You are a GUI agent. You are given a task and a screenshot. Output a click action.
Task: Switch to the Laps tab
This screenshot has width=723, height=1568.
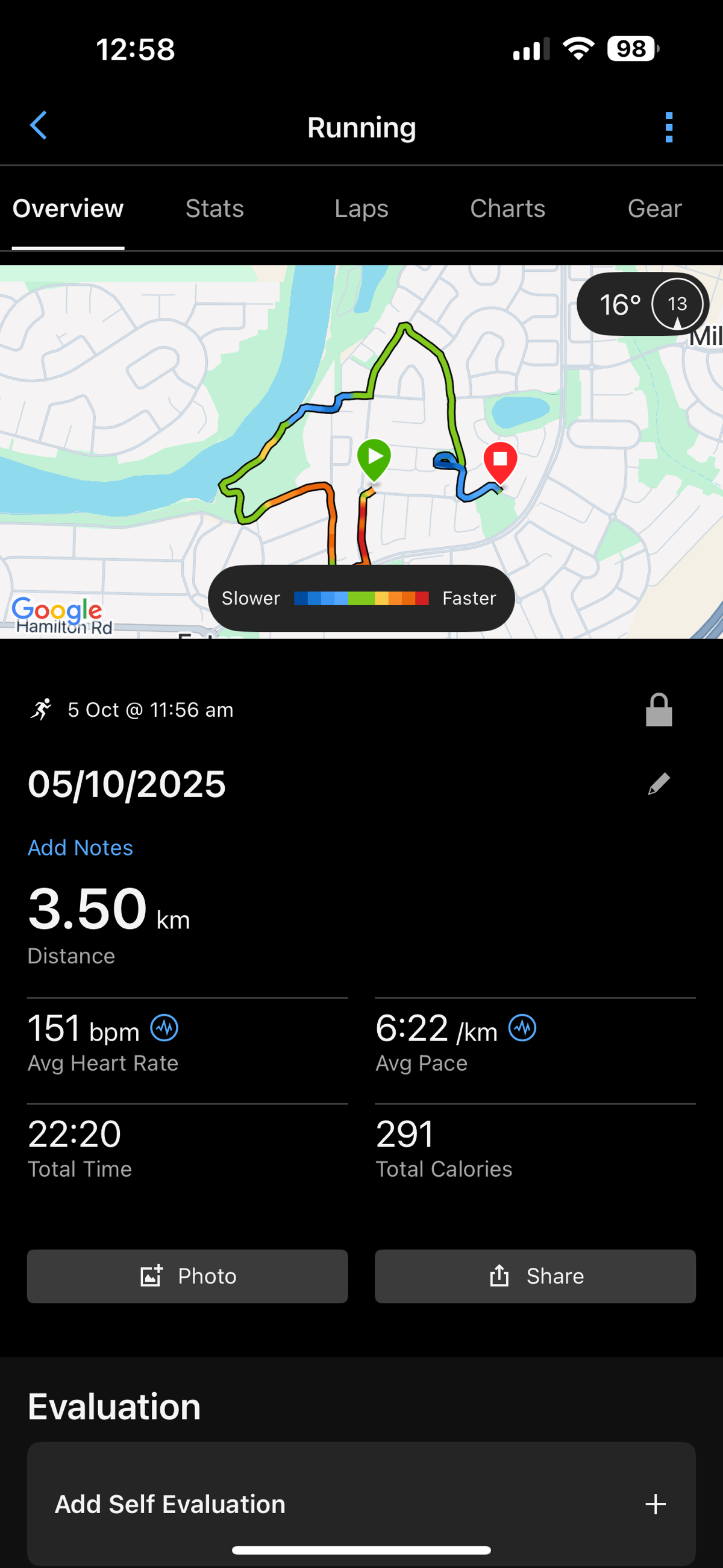tap(361, 209)
